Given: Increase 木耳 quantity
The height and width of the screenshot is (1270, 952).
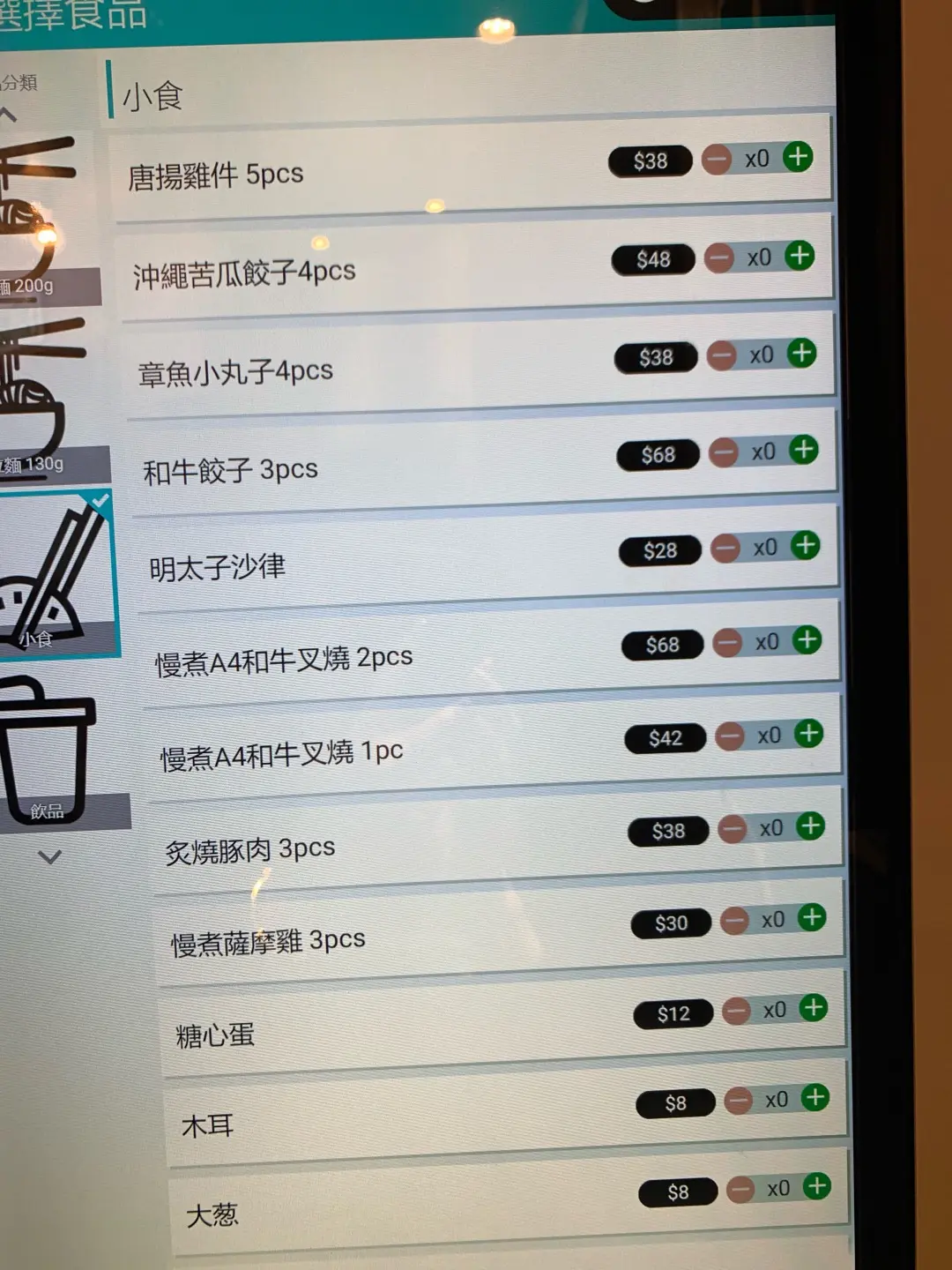Looking at the screenshot, I should point(814,1098).
